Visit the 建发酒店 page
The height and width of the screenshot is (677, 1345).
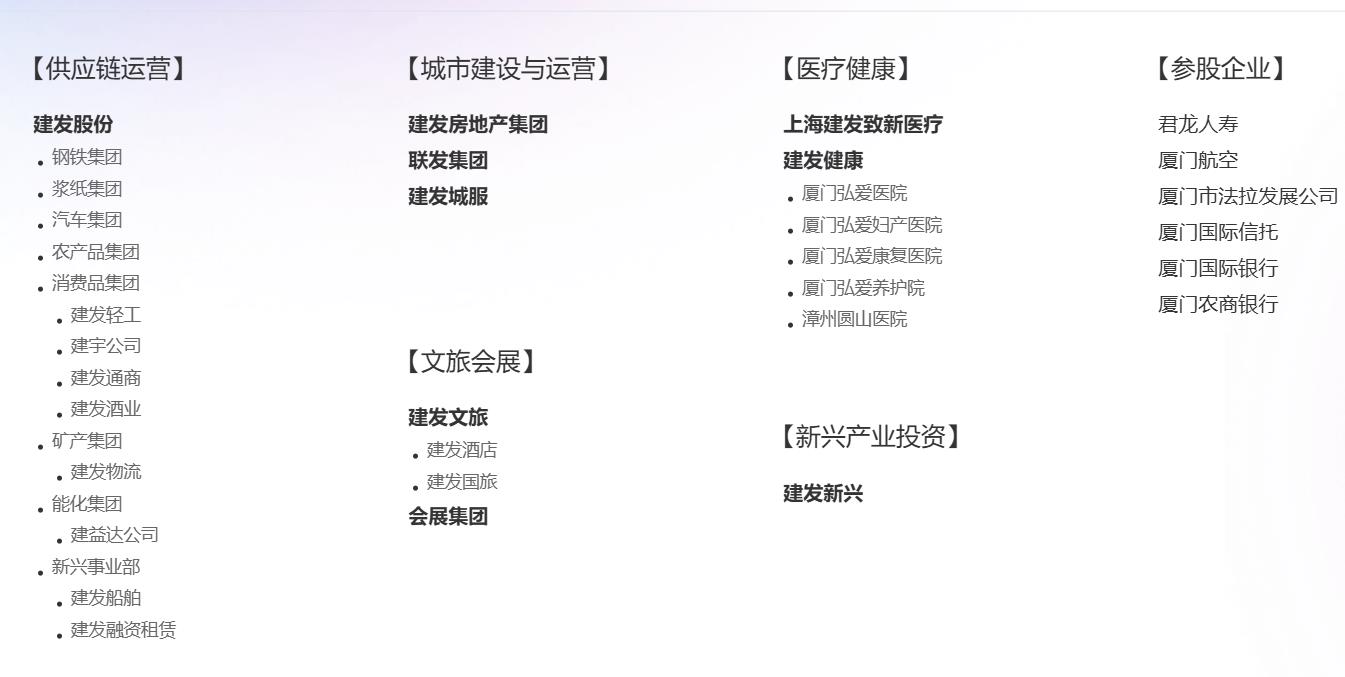tap(462, 450)
